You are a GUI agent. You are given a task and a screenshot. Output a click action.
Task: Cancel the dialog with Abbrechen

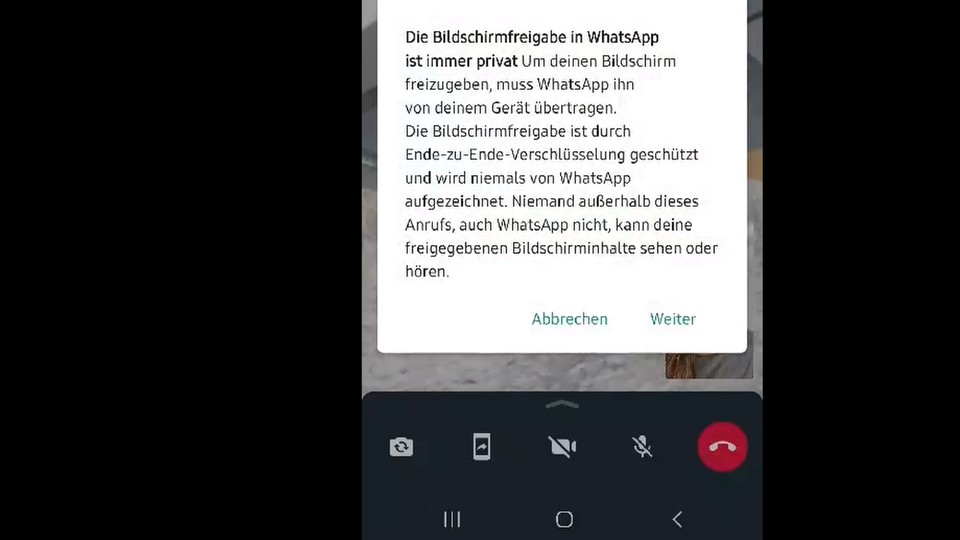pyautogui.click(x=569, y=319)
